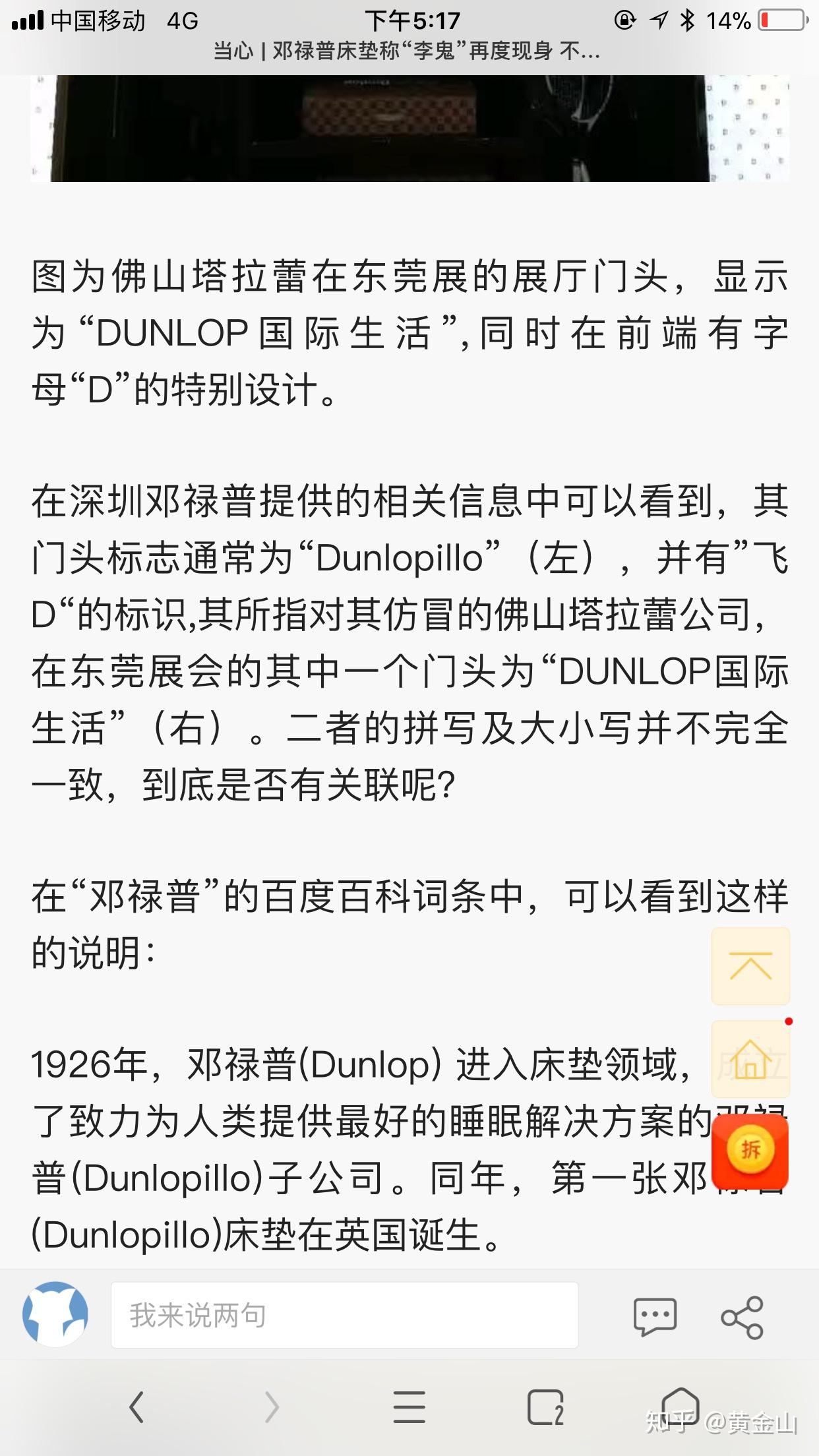This screenshot has width=819, height=1456.
Task: Open the browser menu with three-line icon
Action: (x=409, y=1405)
